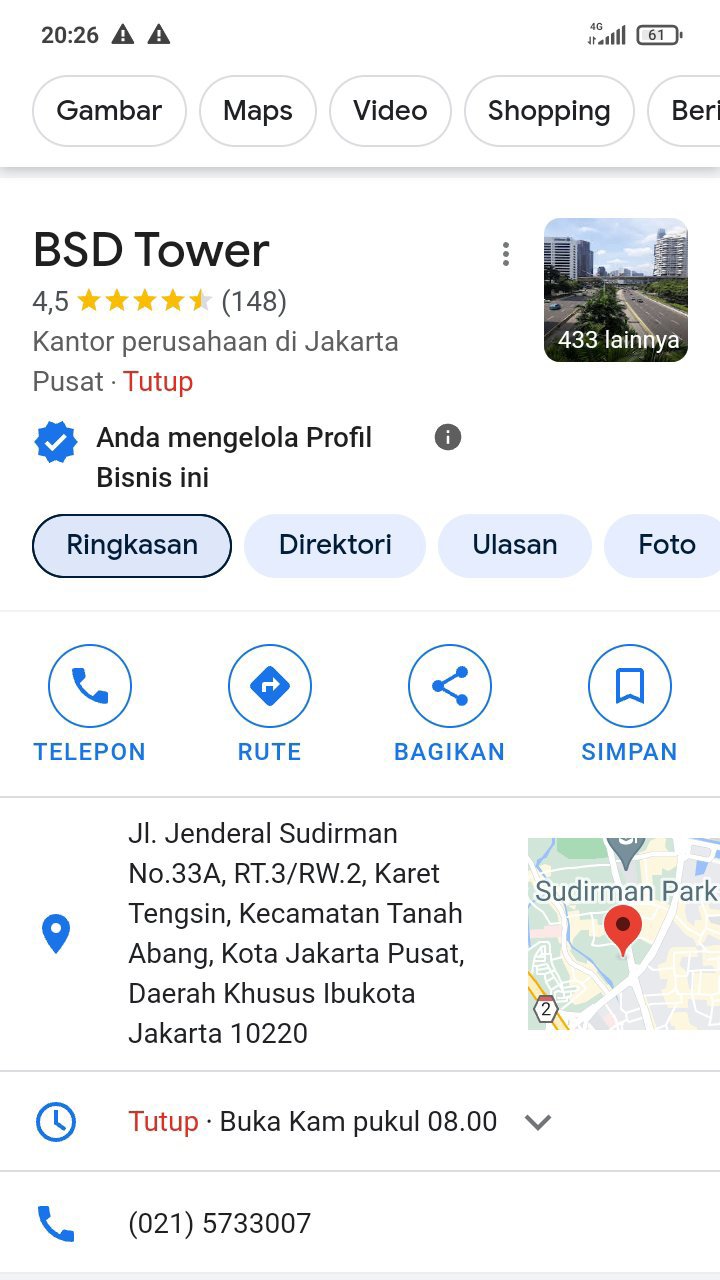
Task: Switch to the Maps search filter
Action: (x=258, y=111)
